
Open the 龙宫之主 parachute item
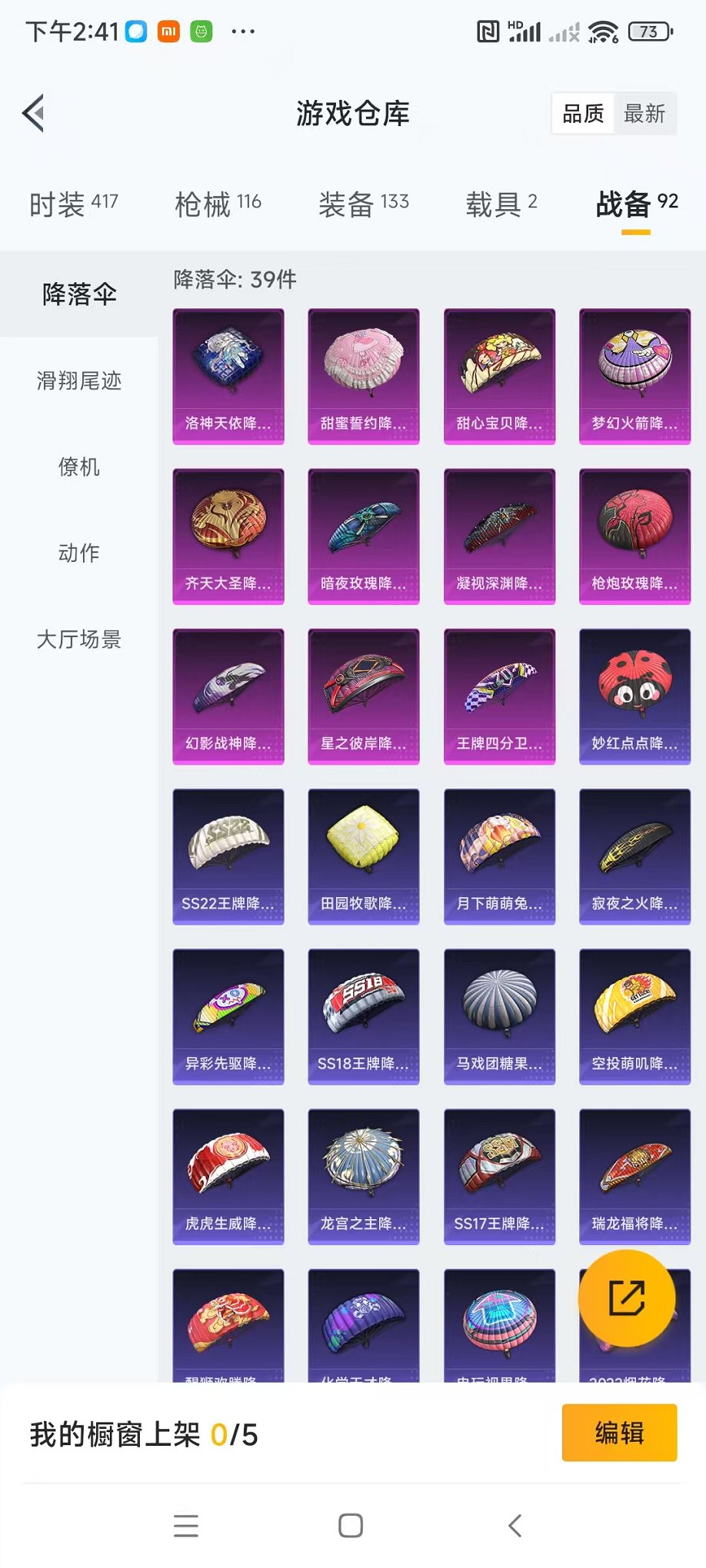click(x=364, y=1175)
